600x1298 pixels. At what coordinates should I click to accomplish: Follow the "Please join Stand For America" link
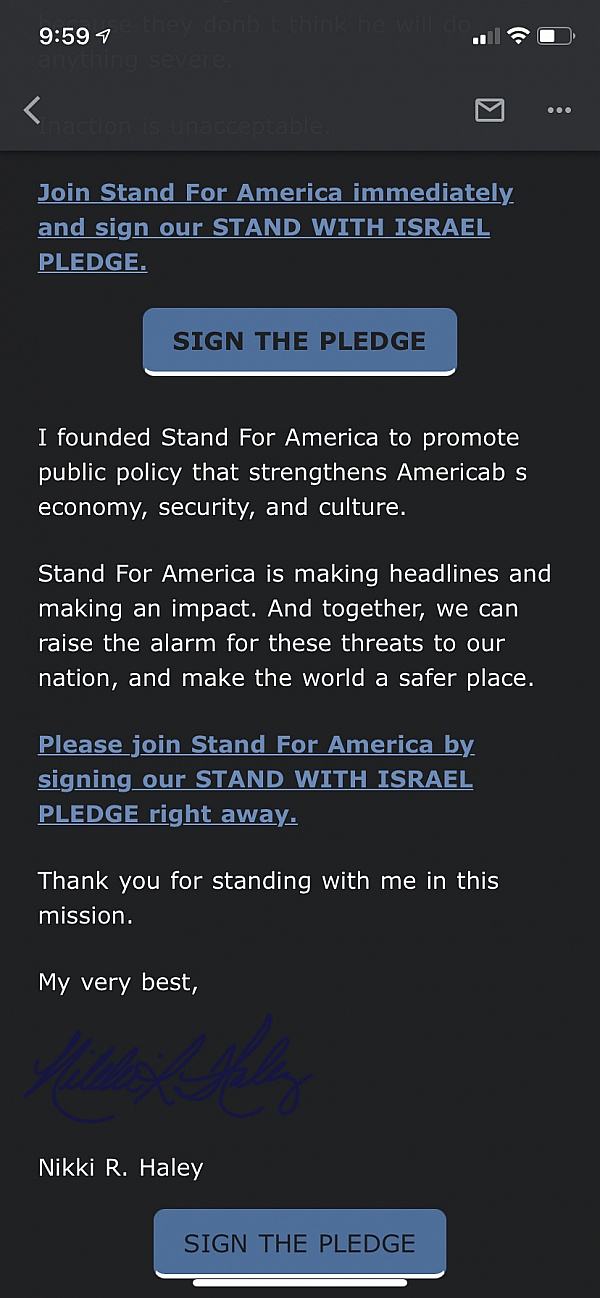[x=256, y=779]
